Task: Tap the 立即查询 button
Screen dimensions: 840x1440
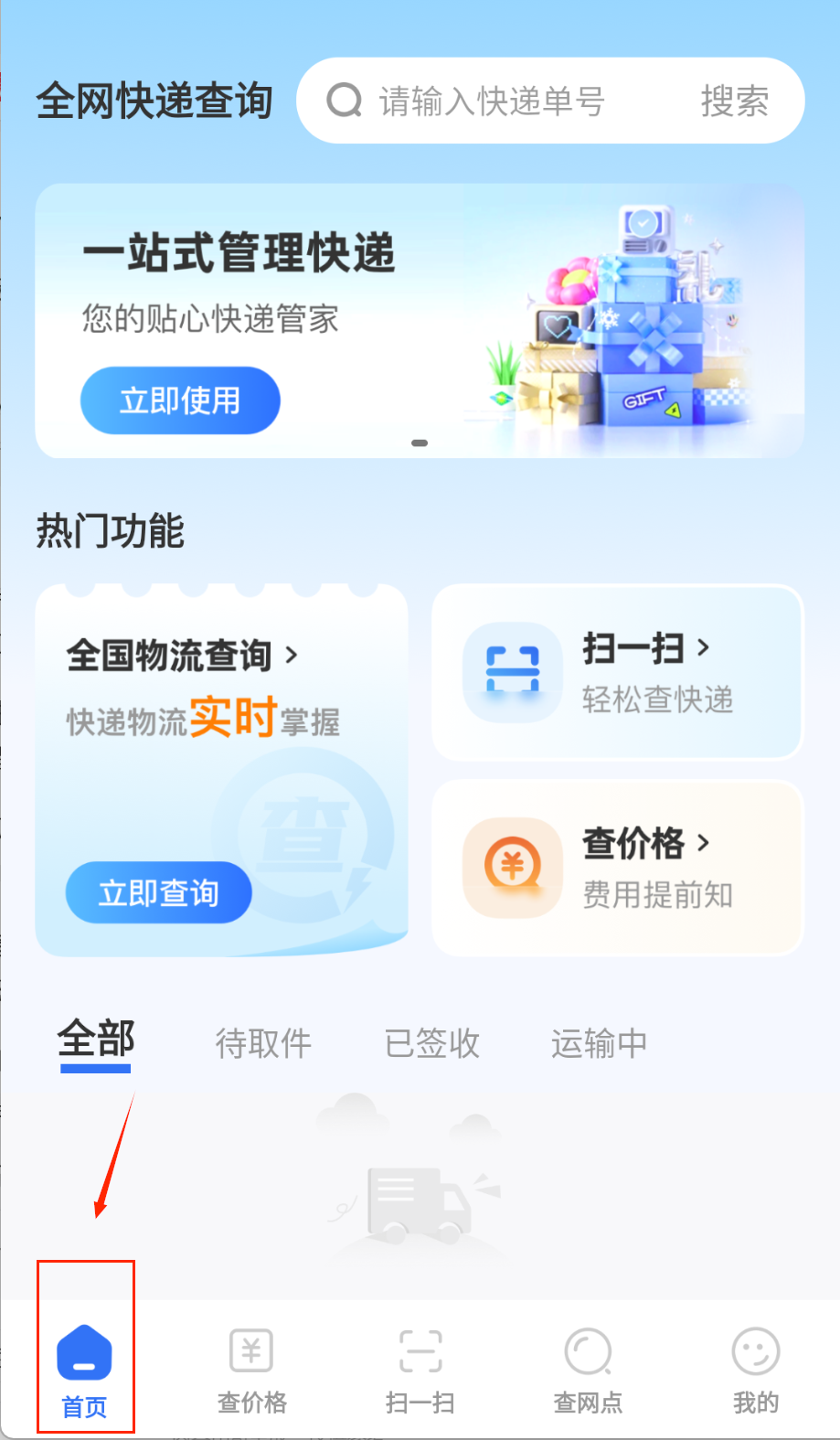Action: [158, 892]
